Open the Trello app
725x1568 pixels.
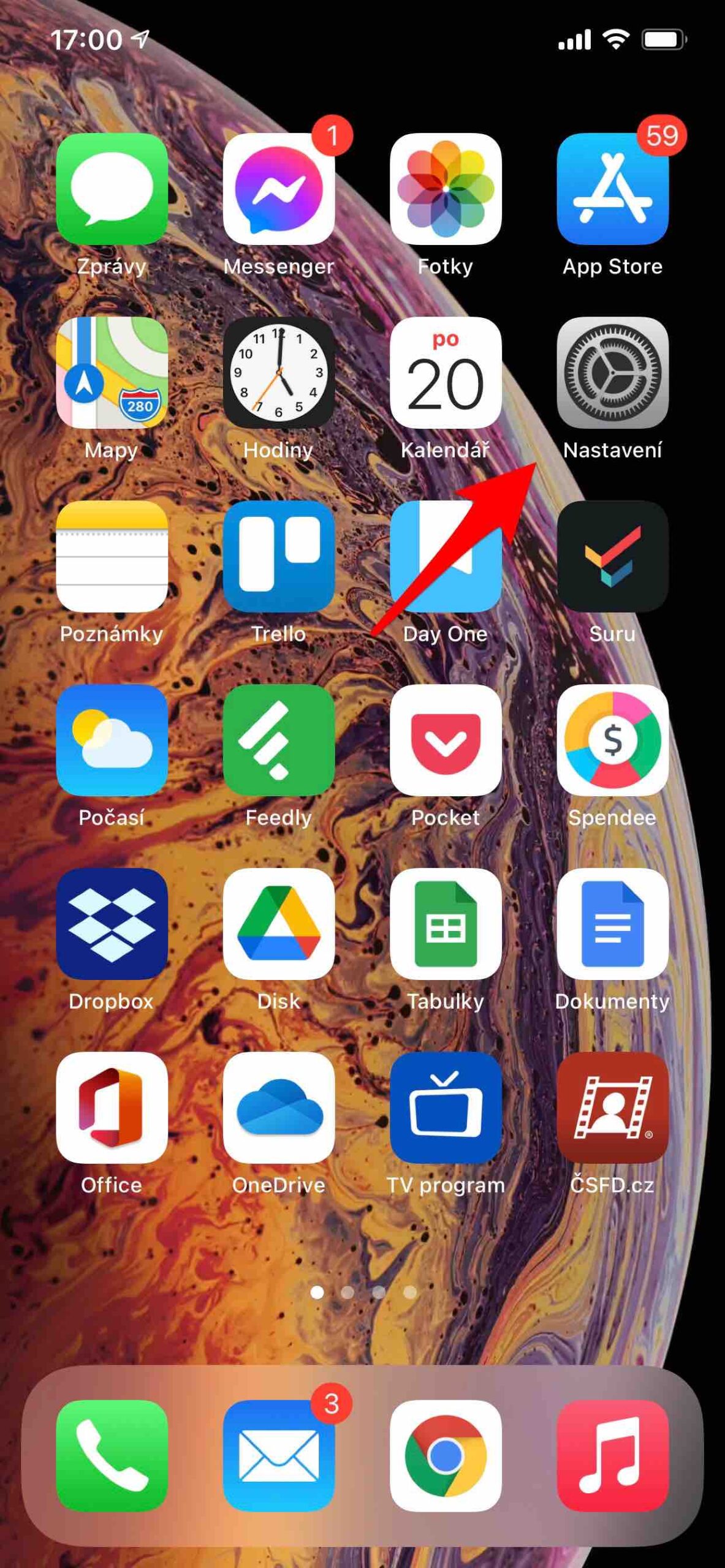(279, 559)
